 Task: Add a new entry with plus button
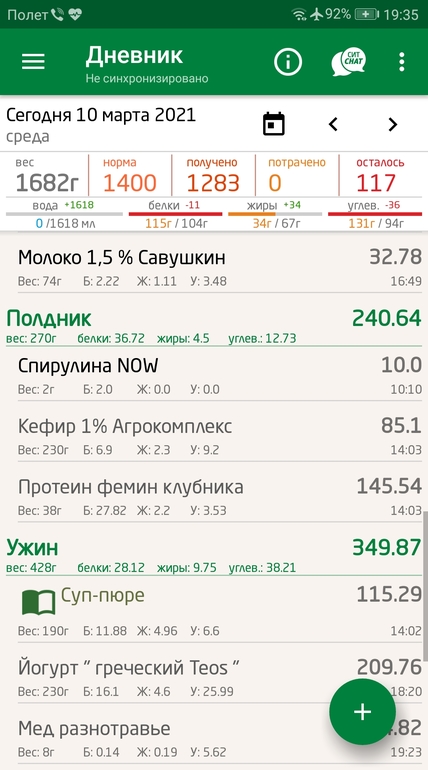pyautogui.click(x=362, y=712)
